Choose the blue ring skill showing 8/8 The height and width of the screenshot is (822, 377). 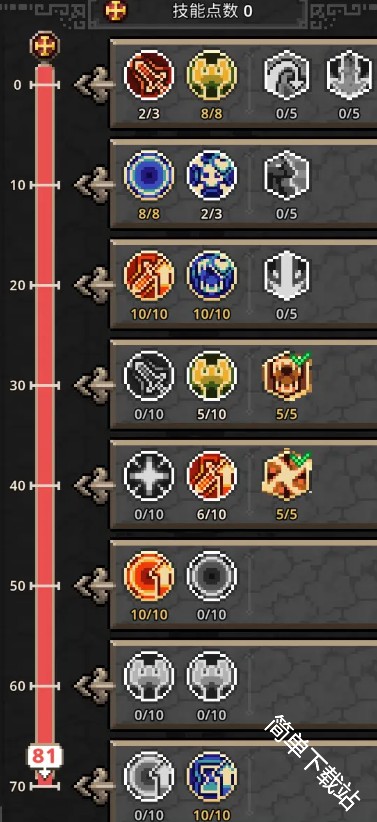[149, 176]
